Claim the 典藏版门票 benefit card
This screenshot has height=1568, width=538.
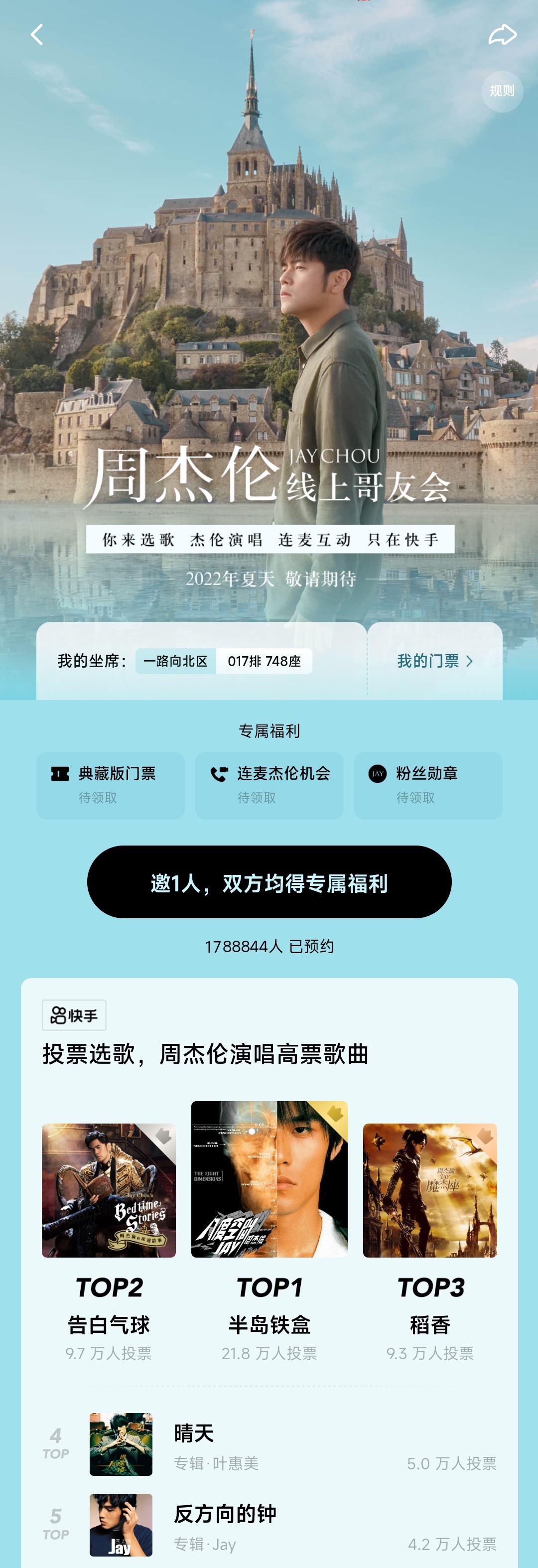[x=110, y=785]
